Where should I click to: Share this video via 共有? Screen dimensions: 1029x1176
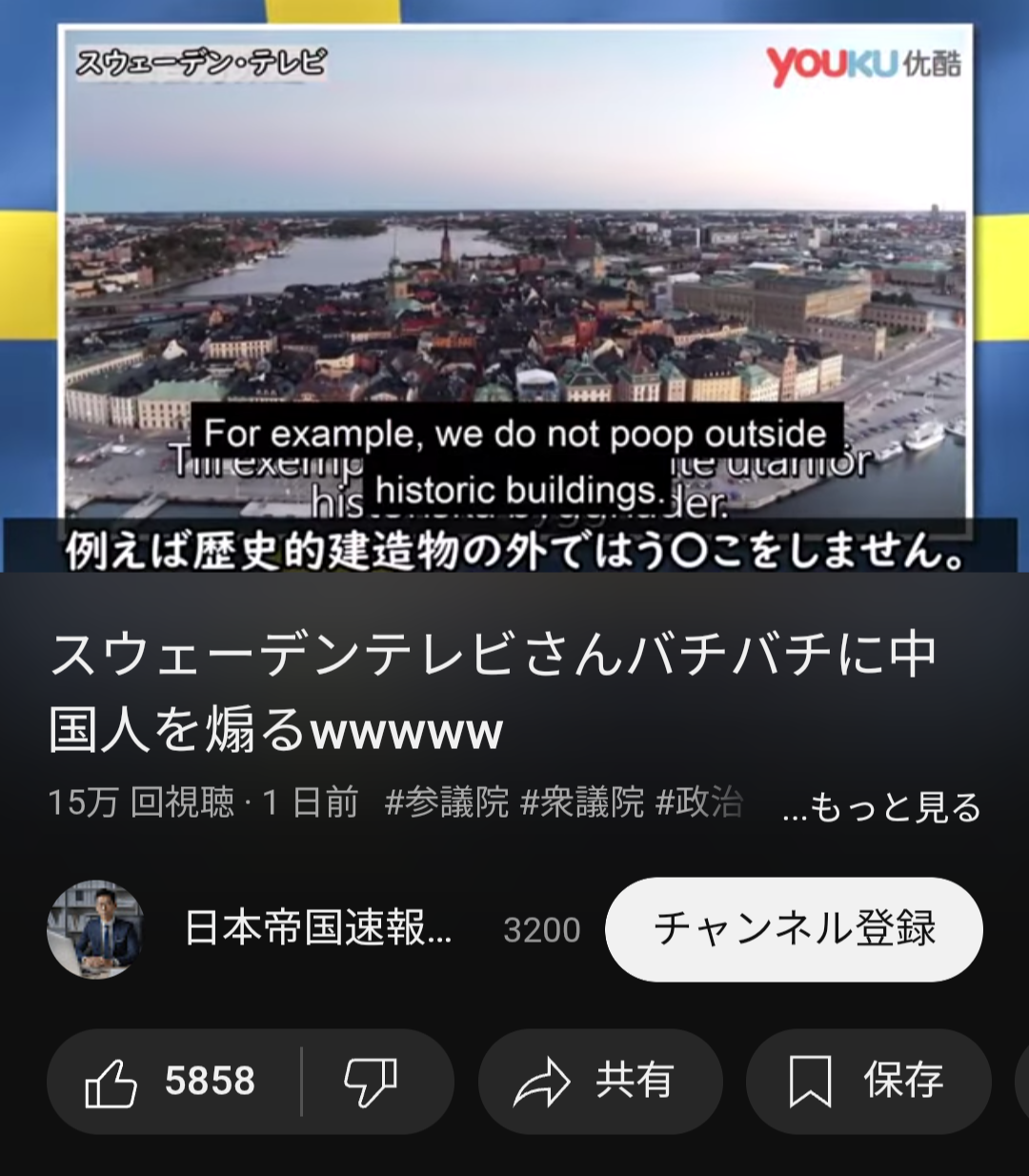click(597, 1082)
